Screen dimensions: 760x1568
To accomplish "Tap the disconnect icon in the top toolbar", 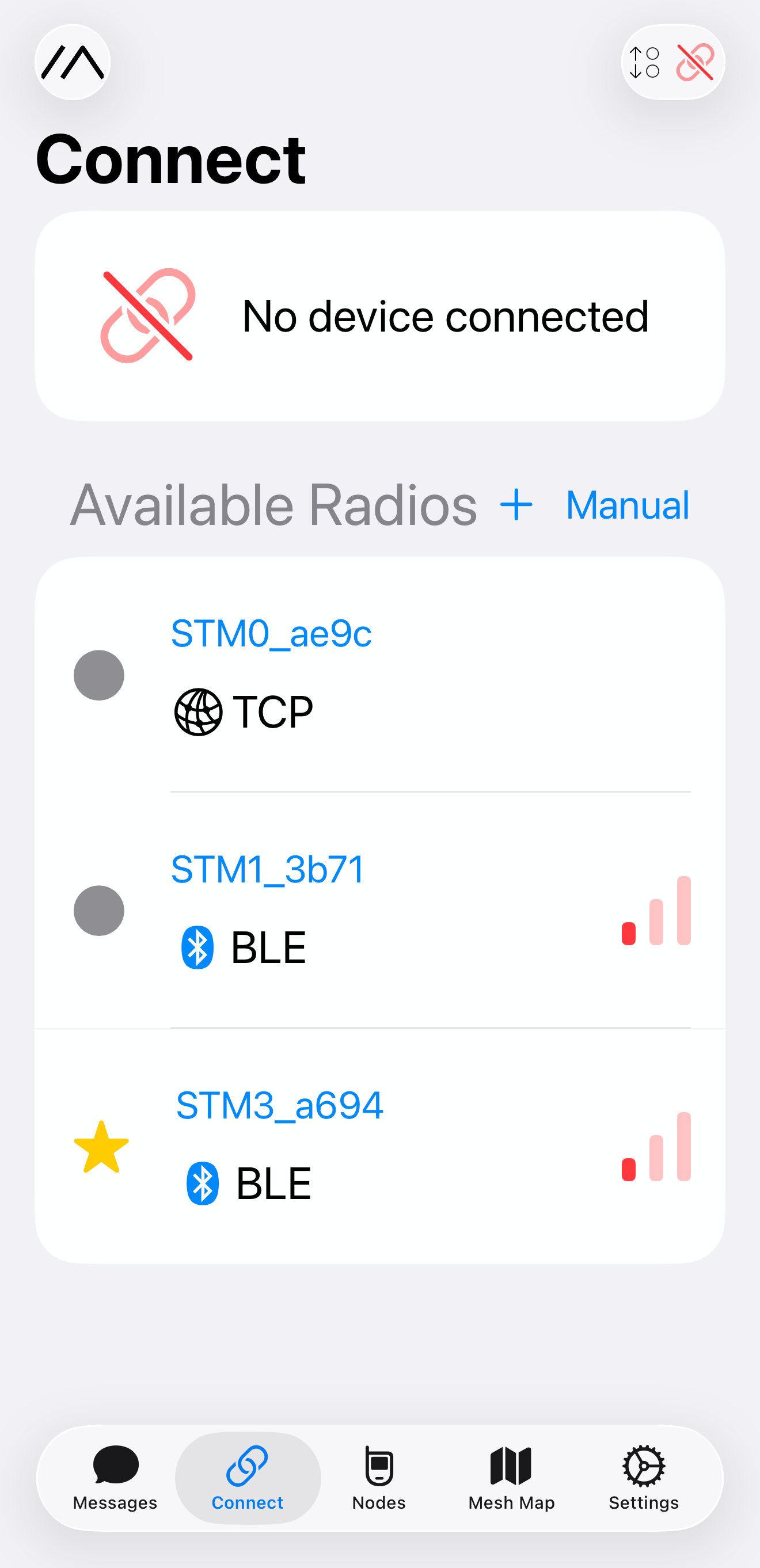I will [x=695, y=62].
